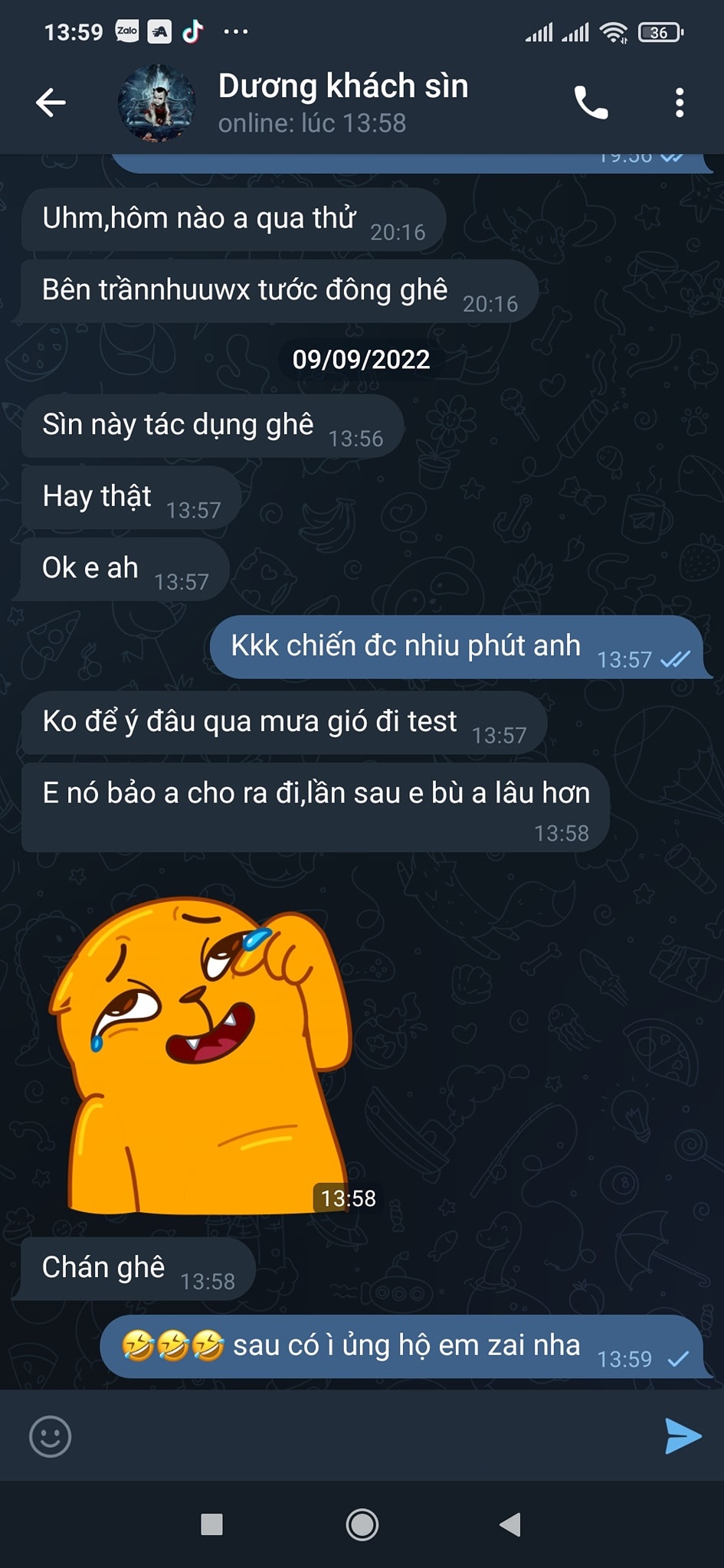724x1568 pixels.
Task: Send the message with the arrow
Action: pyautogui.click(x=683, y=1436)
